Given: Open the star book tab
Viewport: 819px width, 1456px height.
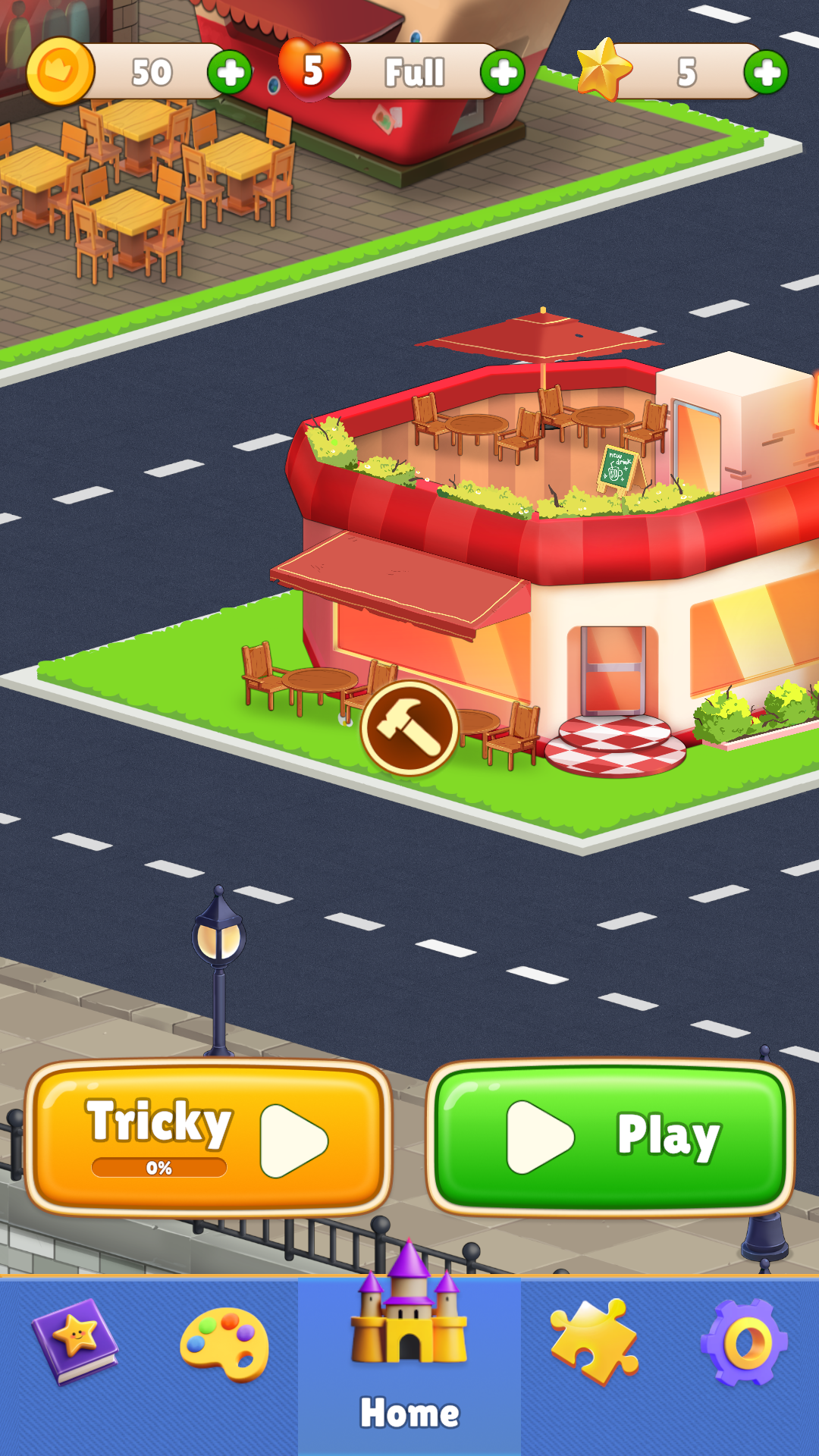Looking at the screenshot, I should pyautogui.click(x=74, y=1341).
